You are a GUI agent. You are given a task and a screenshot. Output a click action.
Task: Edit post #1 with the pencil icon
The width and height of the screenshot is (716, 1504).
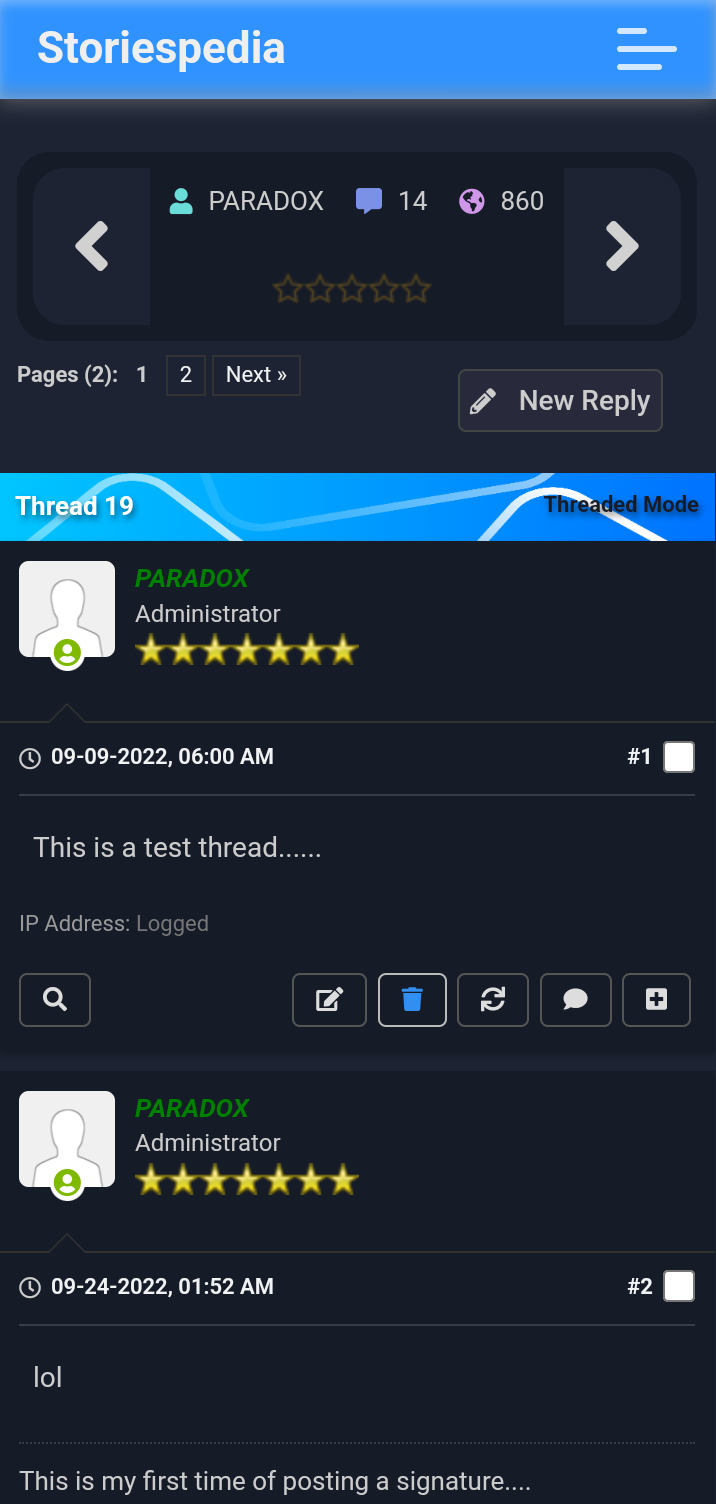[329, 999]
